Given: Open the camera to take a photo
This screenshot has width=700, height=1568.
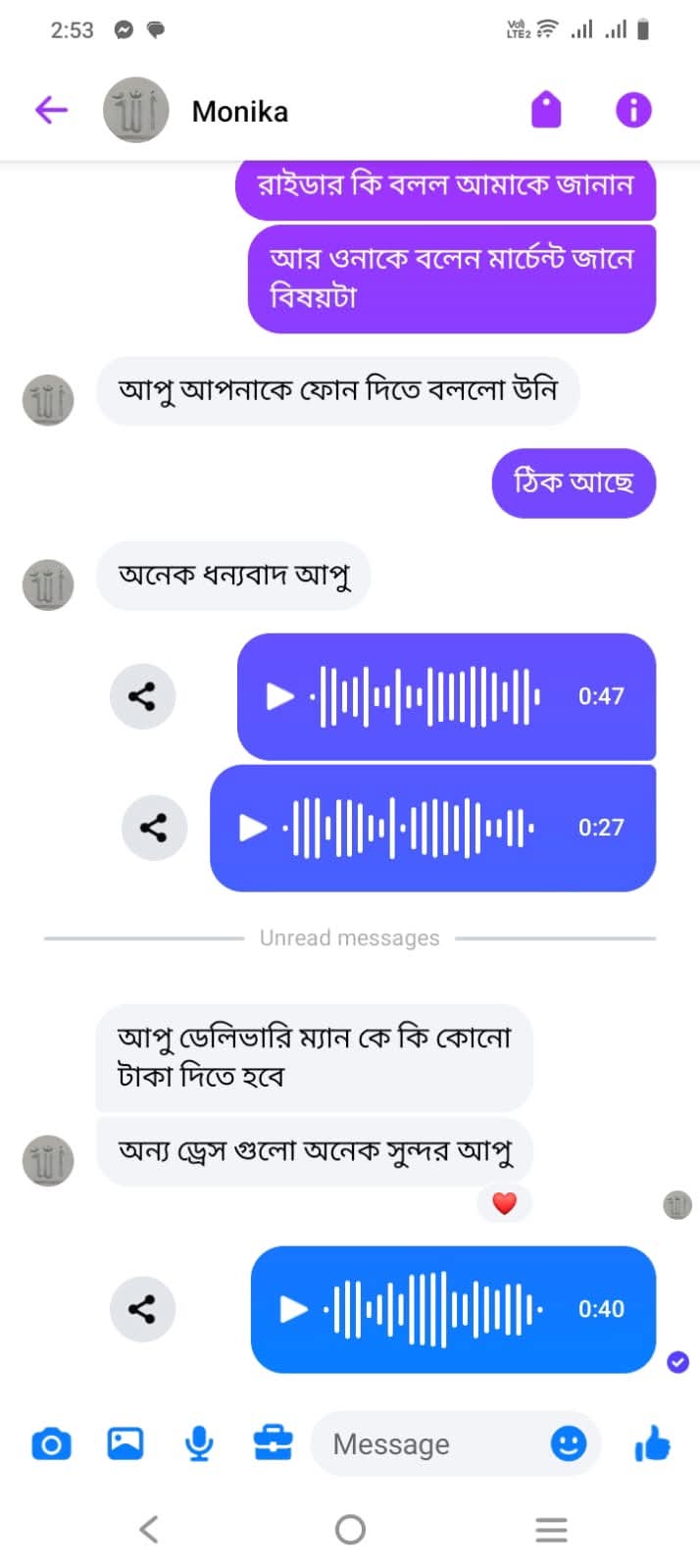Looking at the screenshot, I should pyautogui.click(x=51, y=1443).
